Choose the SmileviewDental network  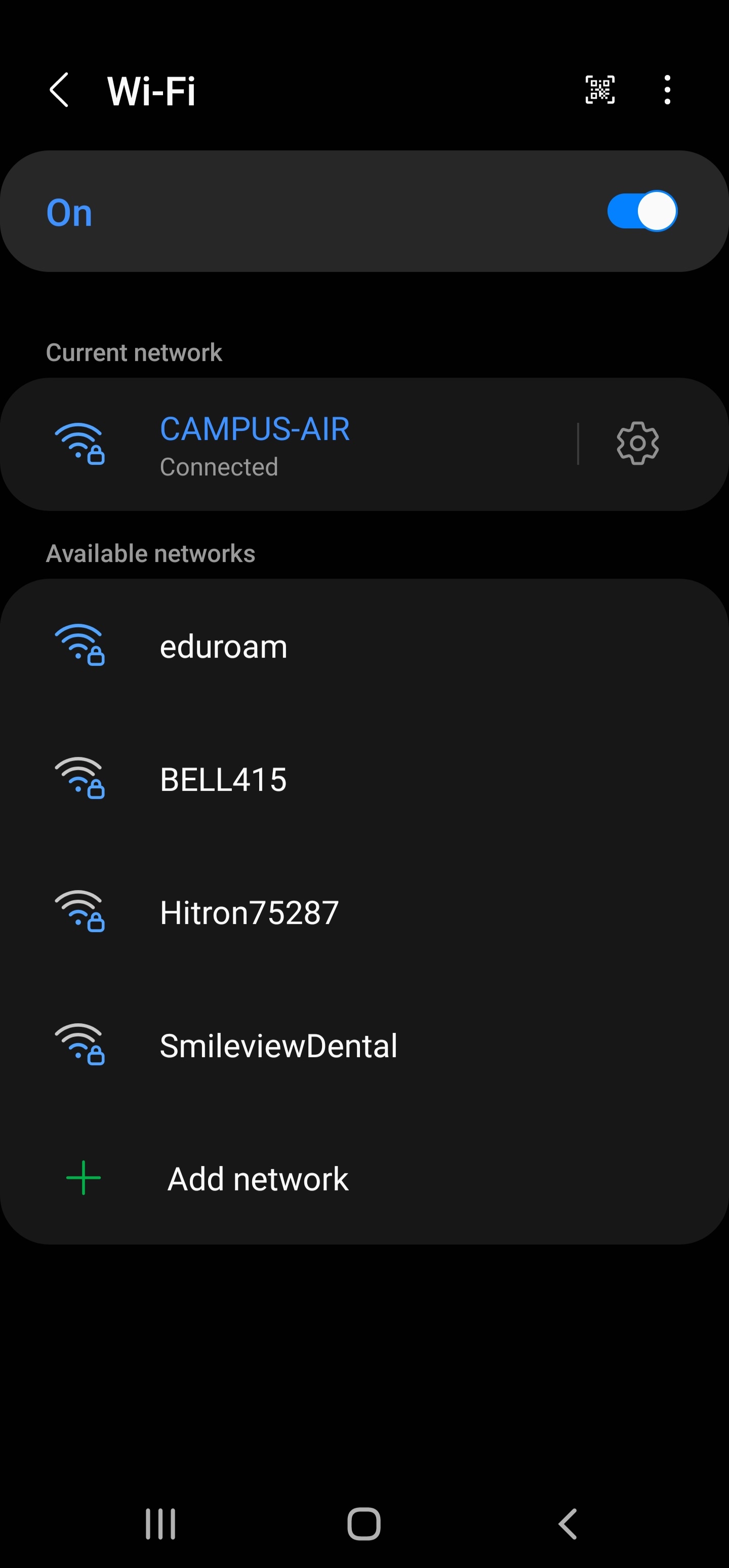(364, 1046)
